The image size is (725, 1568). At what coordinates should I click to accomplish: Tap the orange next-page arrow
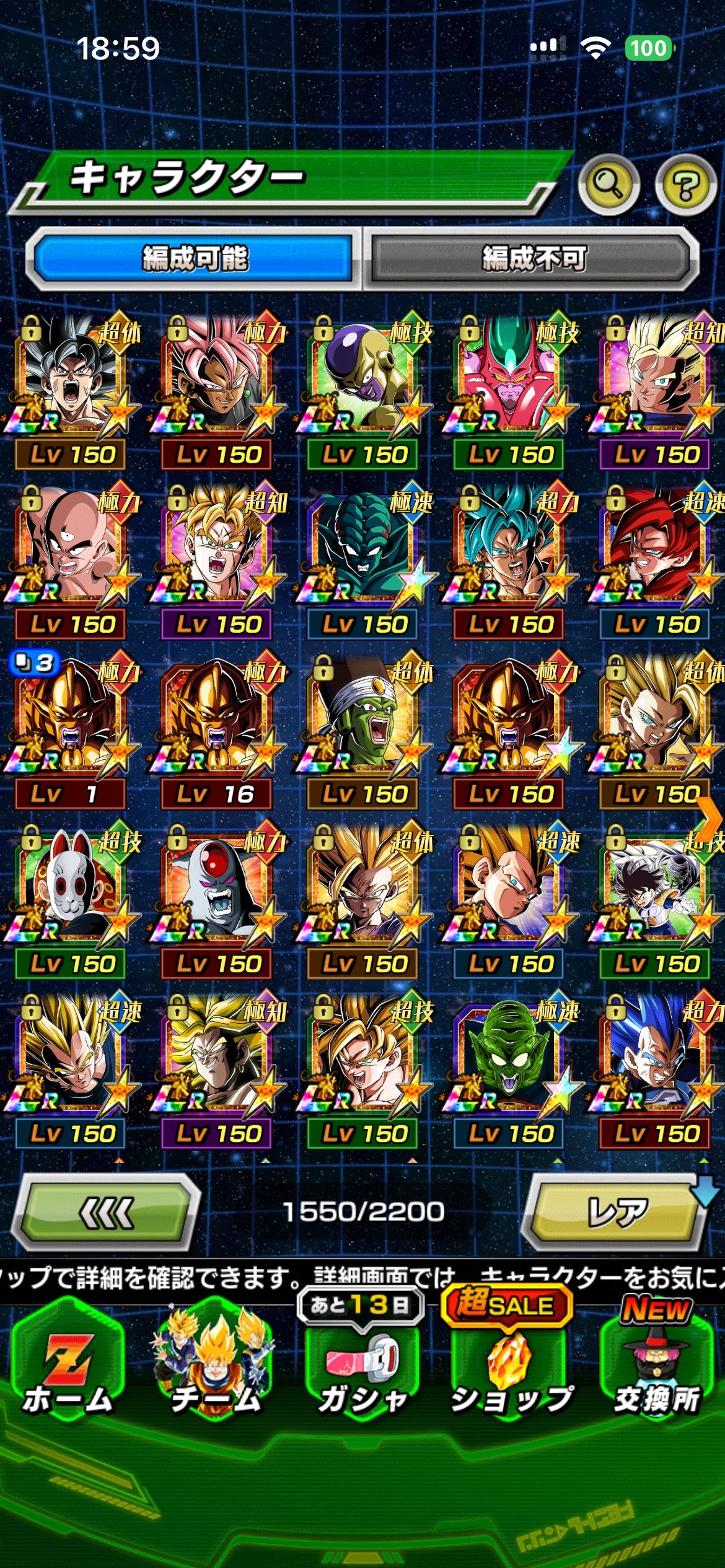(710, 819)
